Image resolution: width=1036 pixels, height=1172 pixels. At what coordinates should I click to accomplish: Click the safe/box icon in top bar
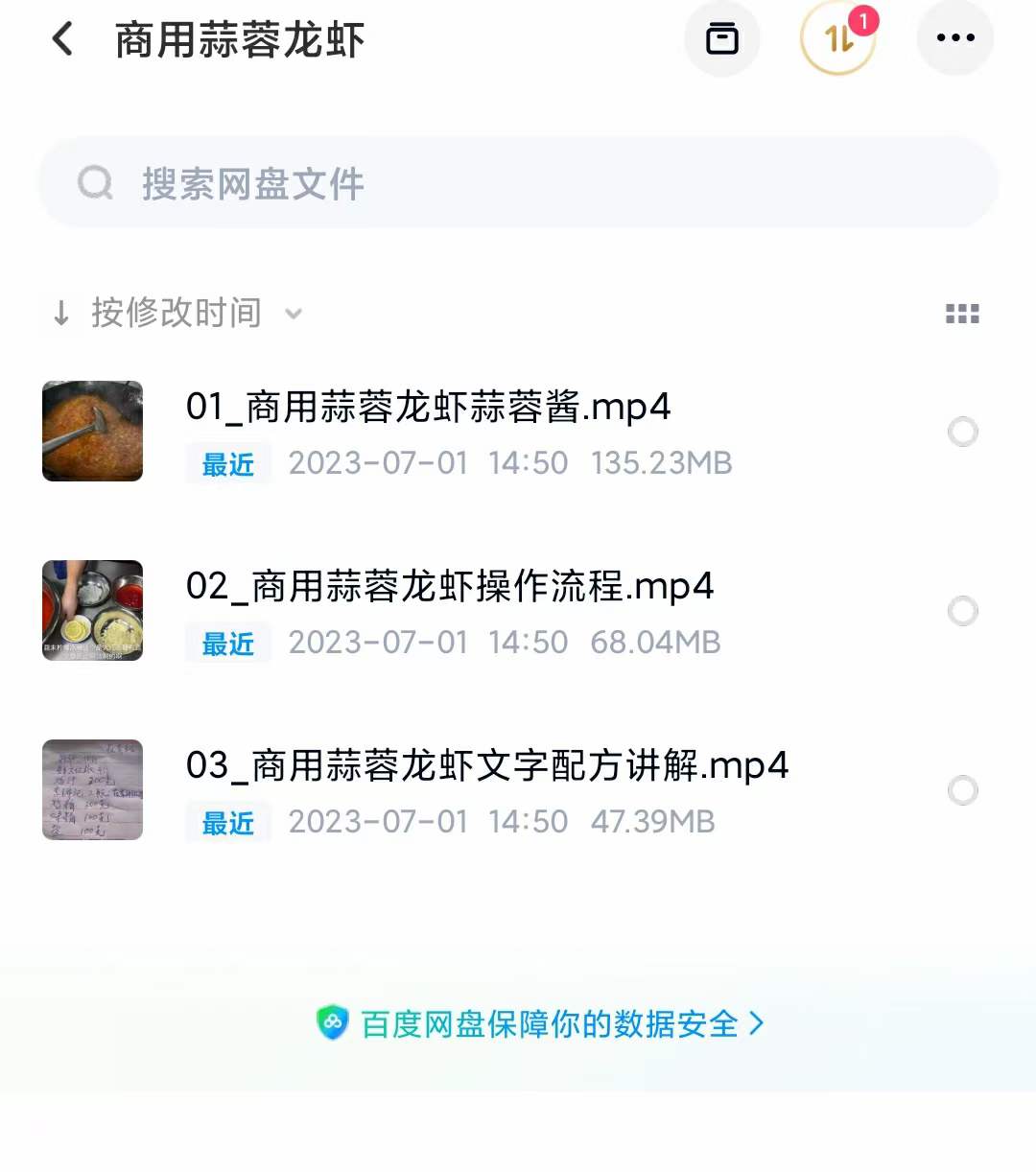(722, 38)
